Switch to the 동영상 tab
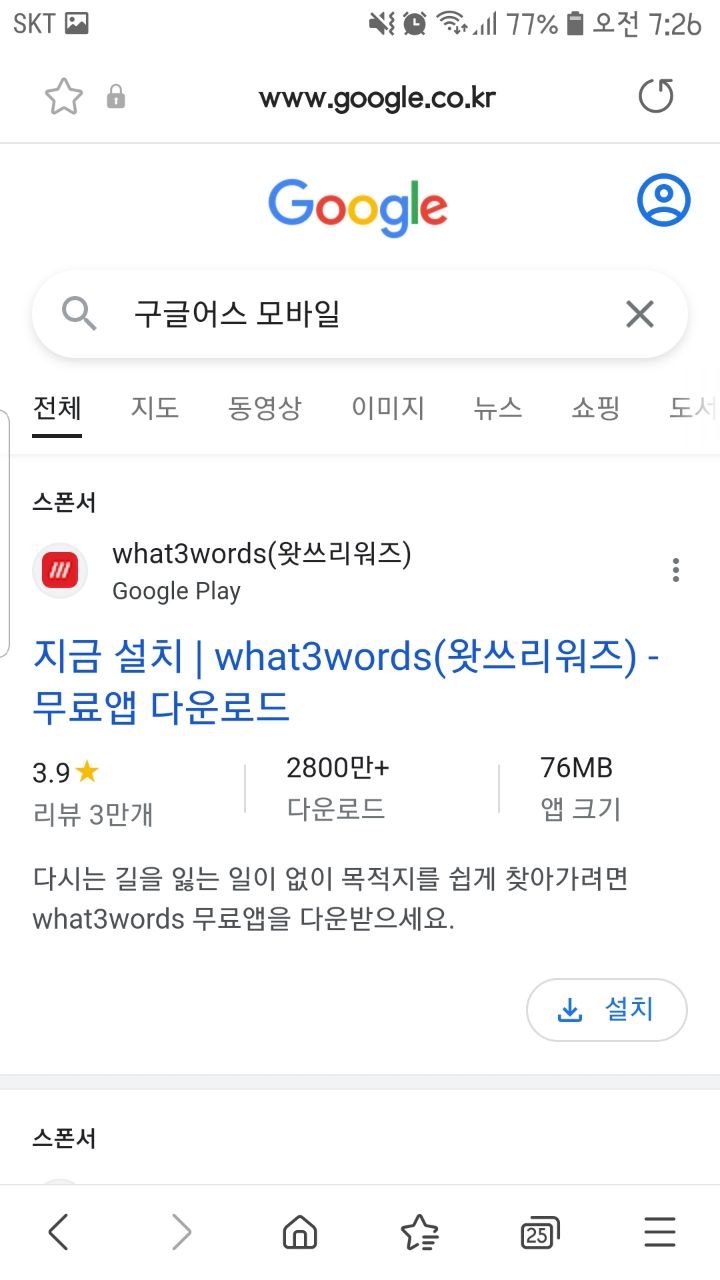Viewport: 720px width, 1280px height. pos(264,408)
